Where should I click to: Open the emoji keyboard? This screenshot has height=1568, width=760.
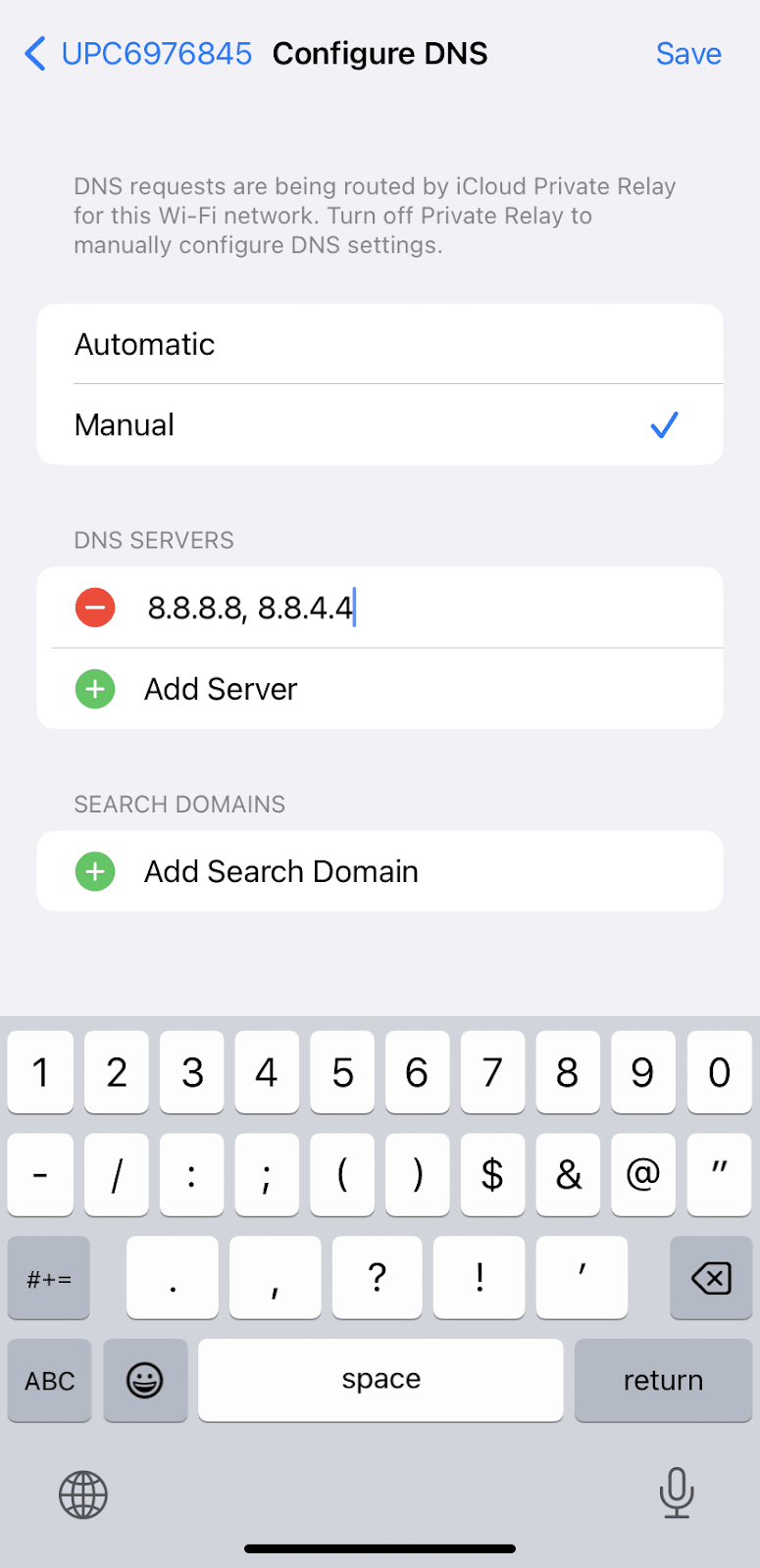point(145,1380)
